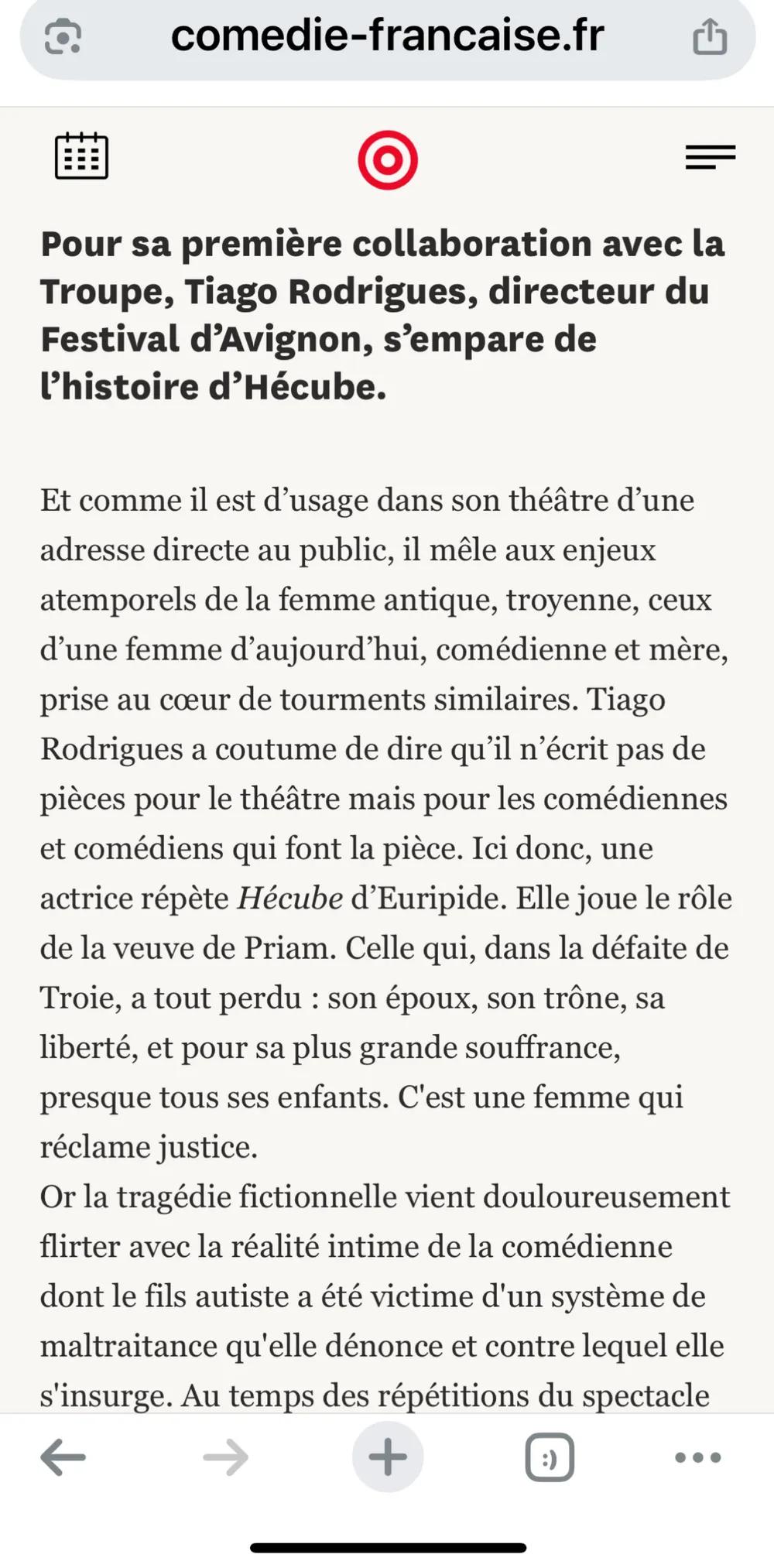Show the open tabs switcher
This screenshot has height=1568, width=774.
click(550, 1457)
